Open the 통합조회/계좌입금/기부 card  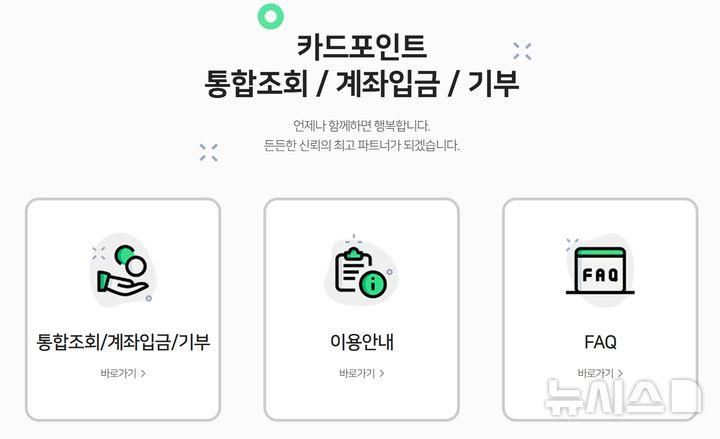click(122, 310)
